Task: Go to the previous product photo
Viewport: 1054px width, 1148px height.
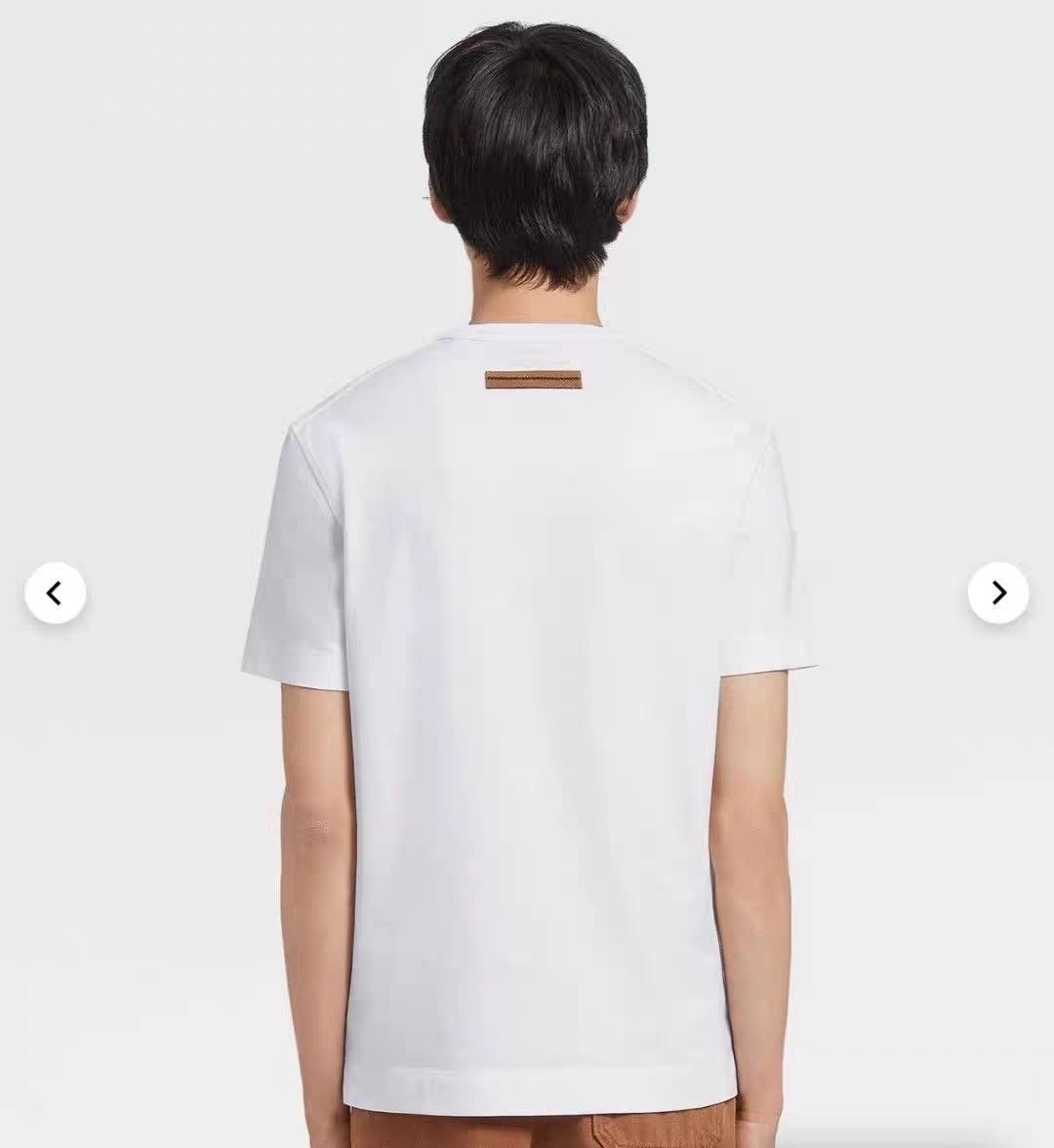Action: tap(55, 593)
